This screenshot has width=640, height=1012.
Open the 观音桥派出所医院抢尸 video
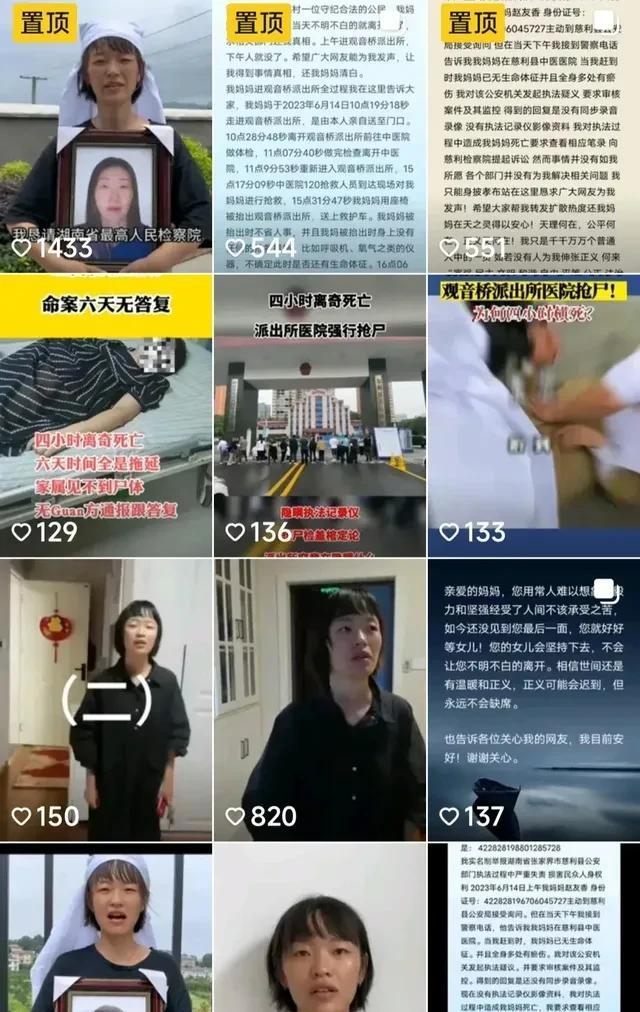click(534, 415)
